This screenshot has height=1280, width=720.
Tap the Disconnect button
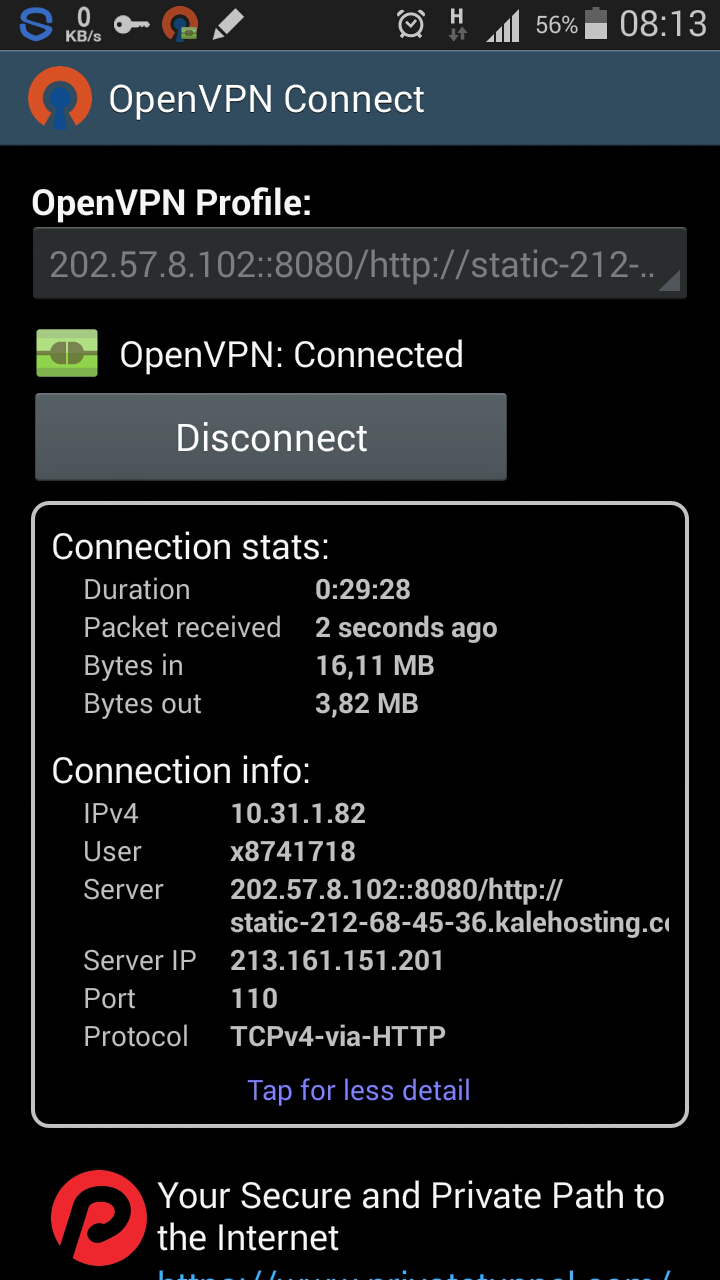tap(271, 438)
